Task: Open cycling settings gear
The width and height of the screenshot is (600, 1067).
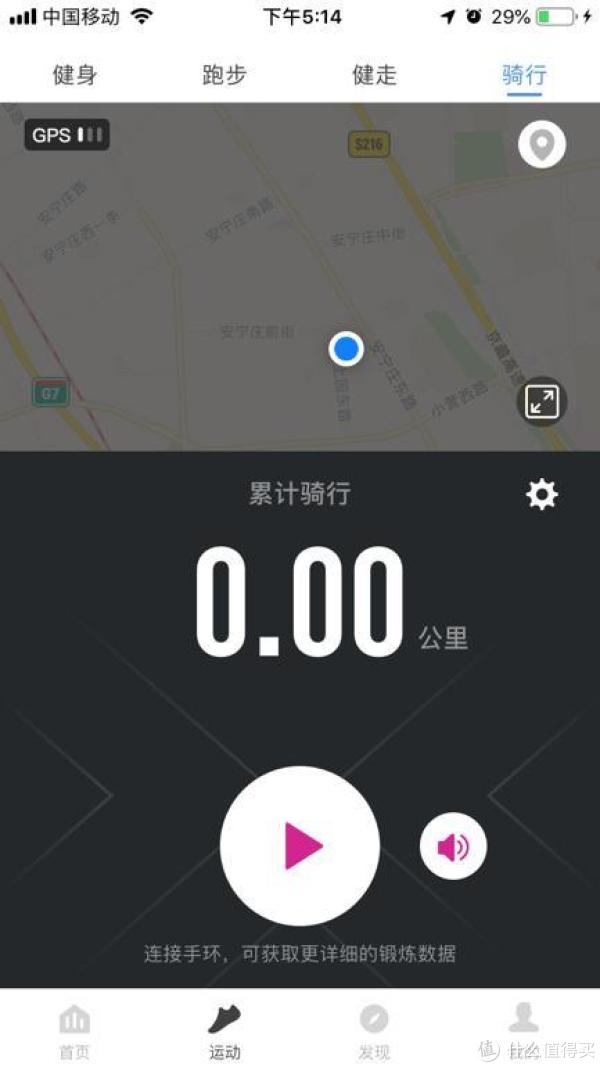Action: tap(541, 494)
